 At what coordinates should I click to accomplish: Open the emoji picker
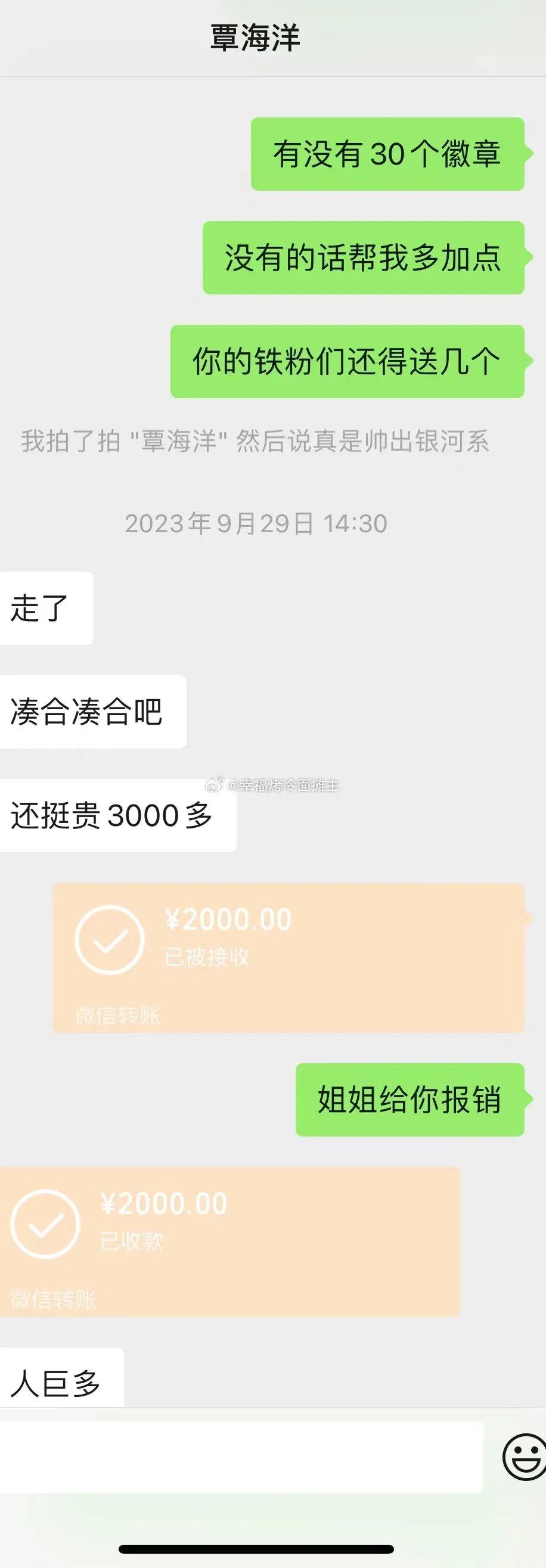523,1457
